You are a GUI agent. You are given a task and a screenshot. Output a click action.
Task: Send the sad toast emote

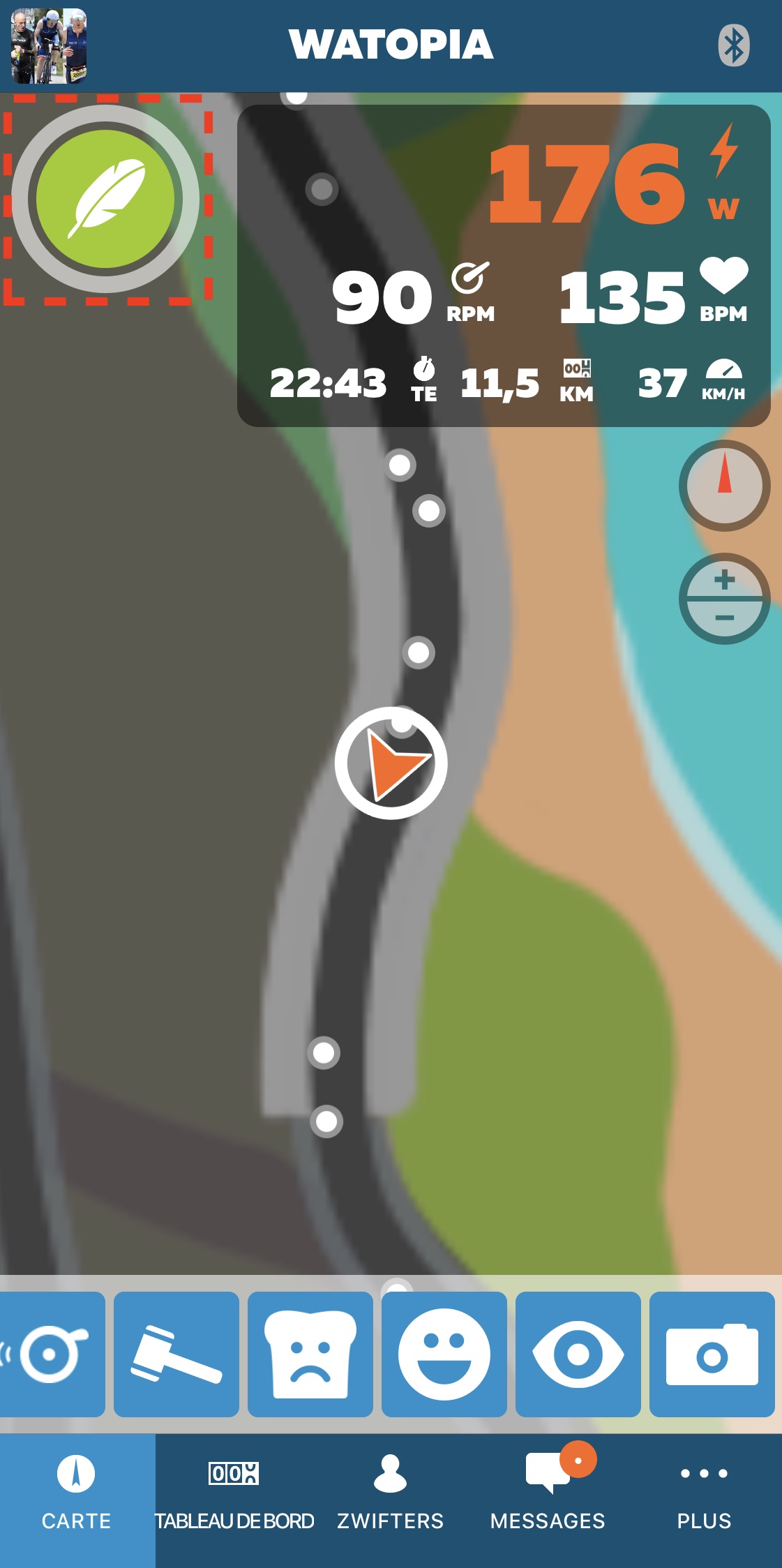310,1354
